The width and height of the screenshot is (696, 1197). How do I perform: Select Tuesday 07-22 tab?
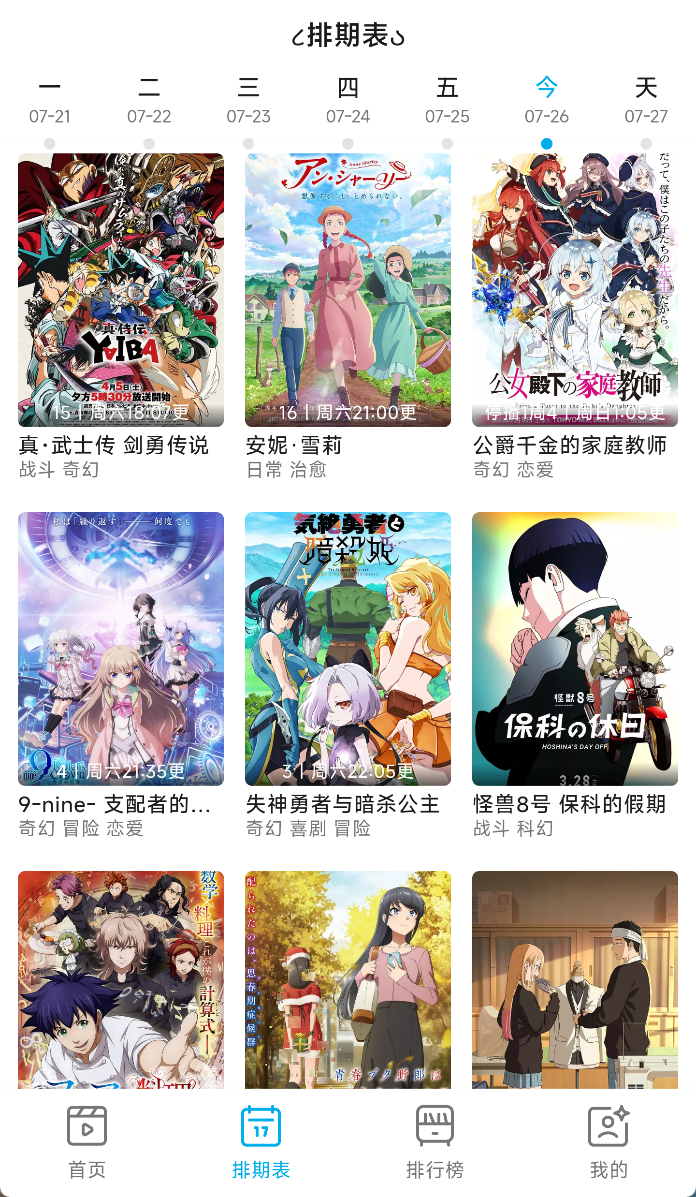pos(149,100)
